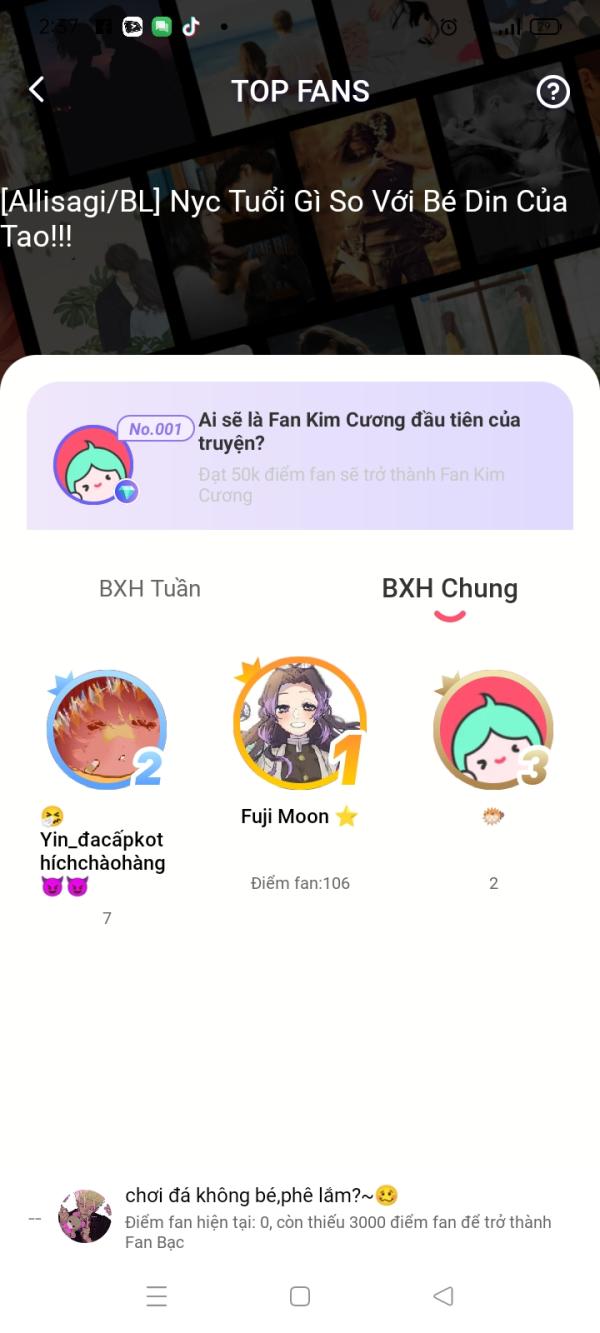The width and height of the screenshot is (600, 1333).
Task: Open the system recent apps menu
Action: (x=156, y=1296)
